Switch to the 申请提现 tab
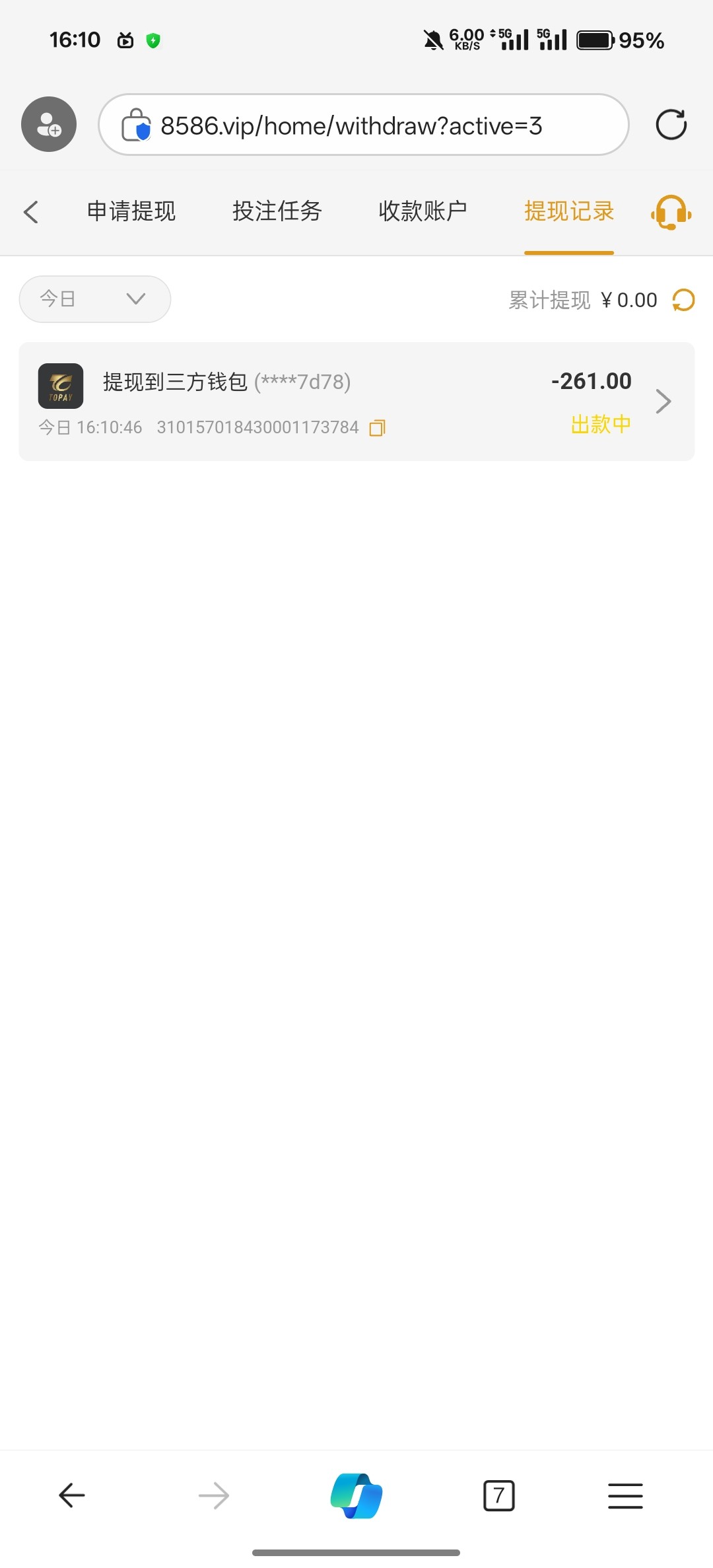Screen dimensions: 713x1568 (x=131, y=211)
